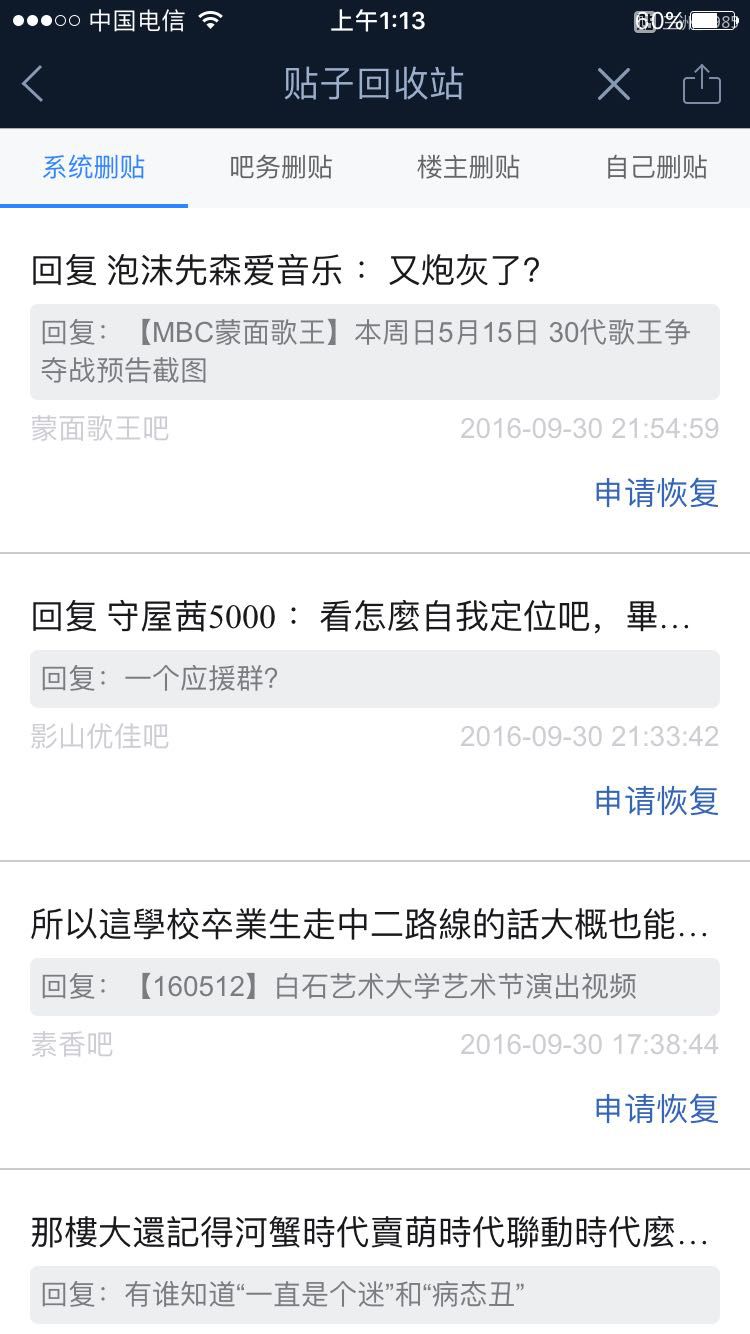Screen dimensions: 750x1334
Task: Switch to the 吧务删贴 tab
Action: [281, 167]
